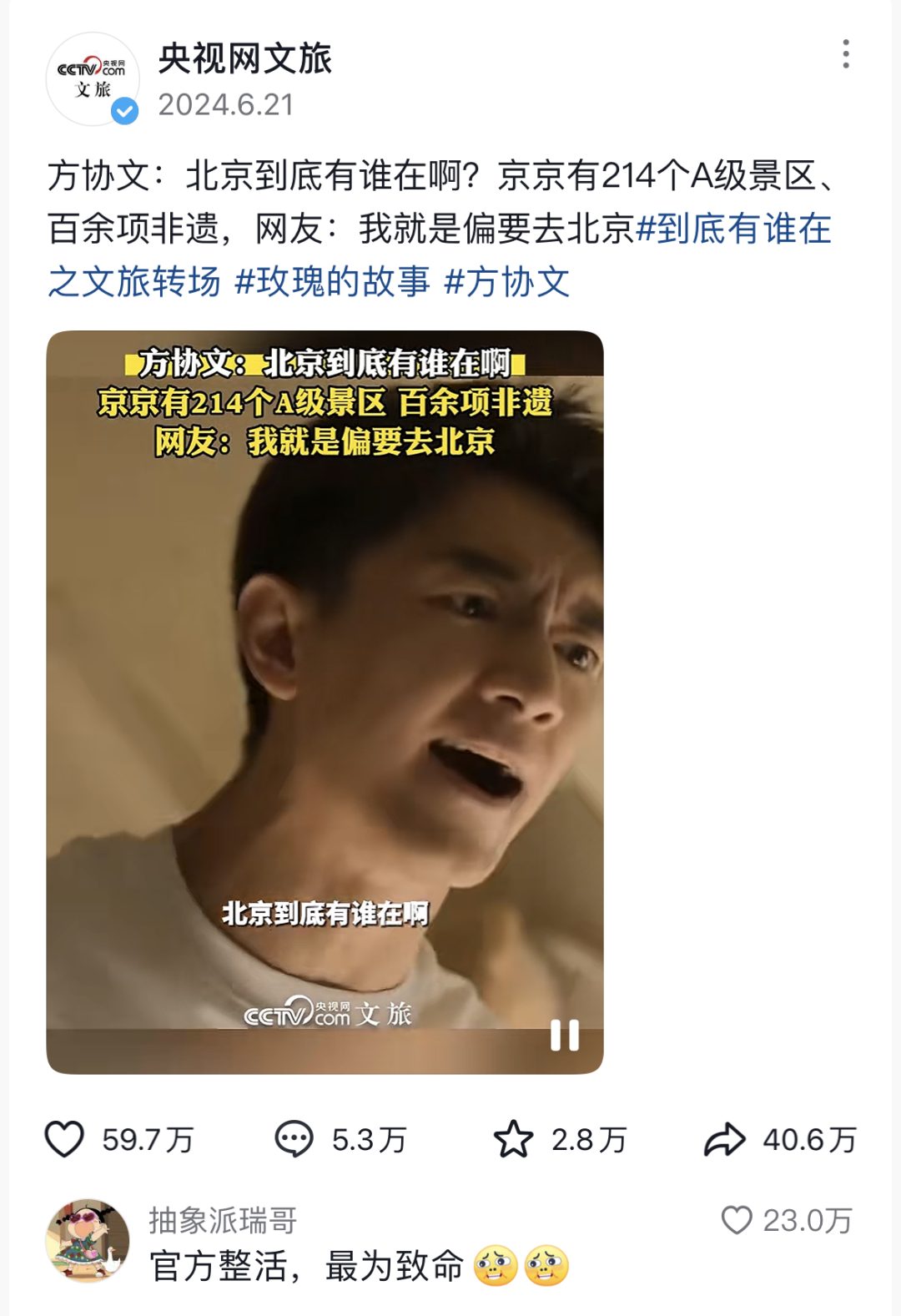Screen dimensions: 901x1316
Task: Open the 央视网文旅 account name
Action: (x=245, y=58)
